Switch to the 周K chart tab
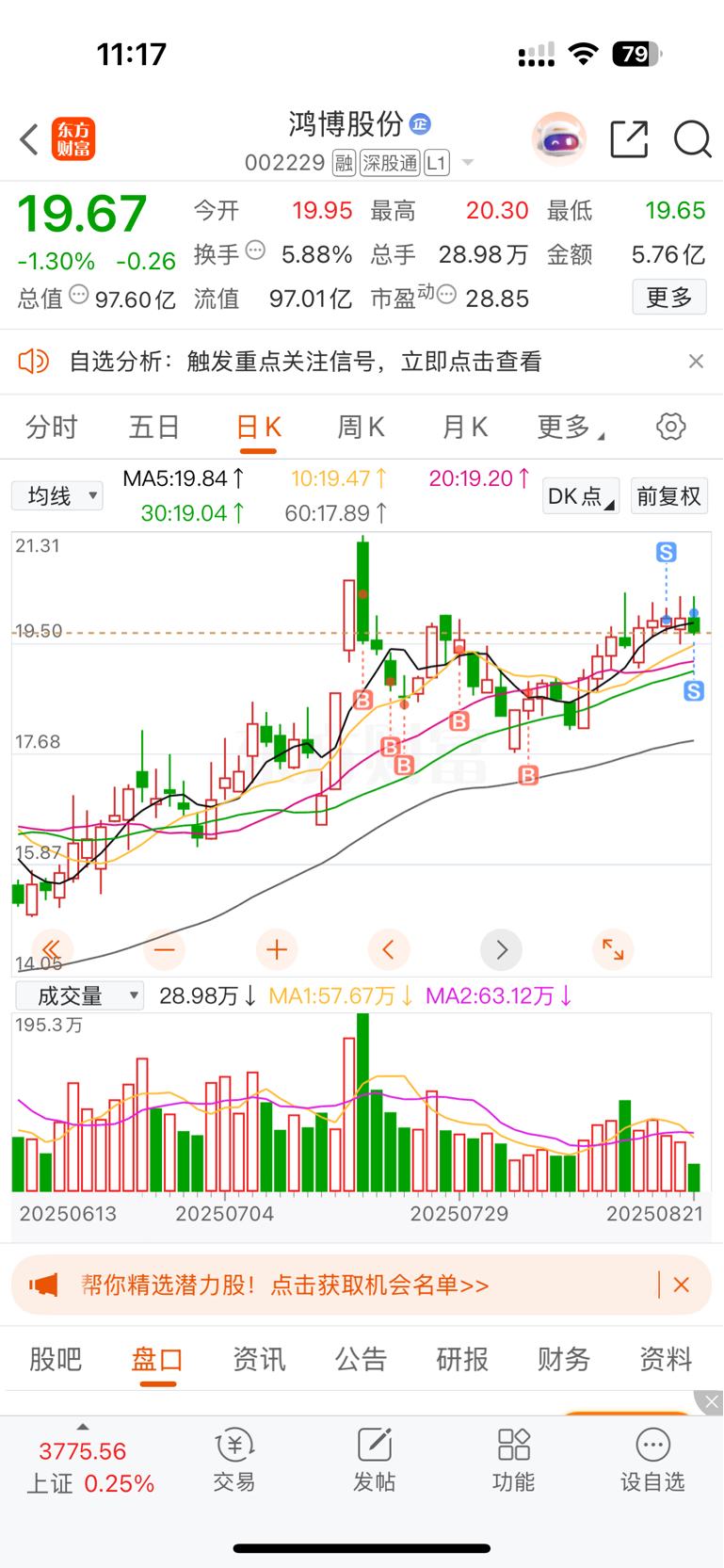 361,428
